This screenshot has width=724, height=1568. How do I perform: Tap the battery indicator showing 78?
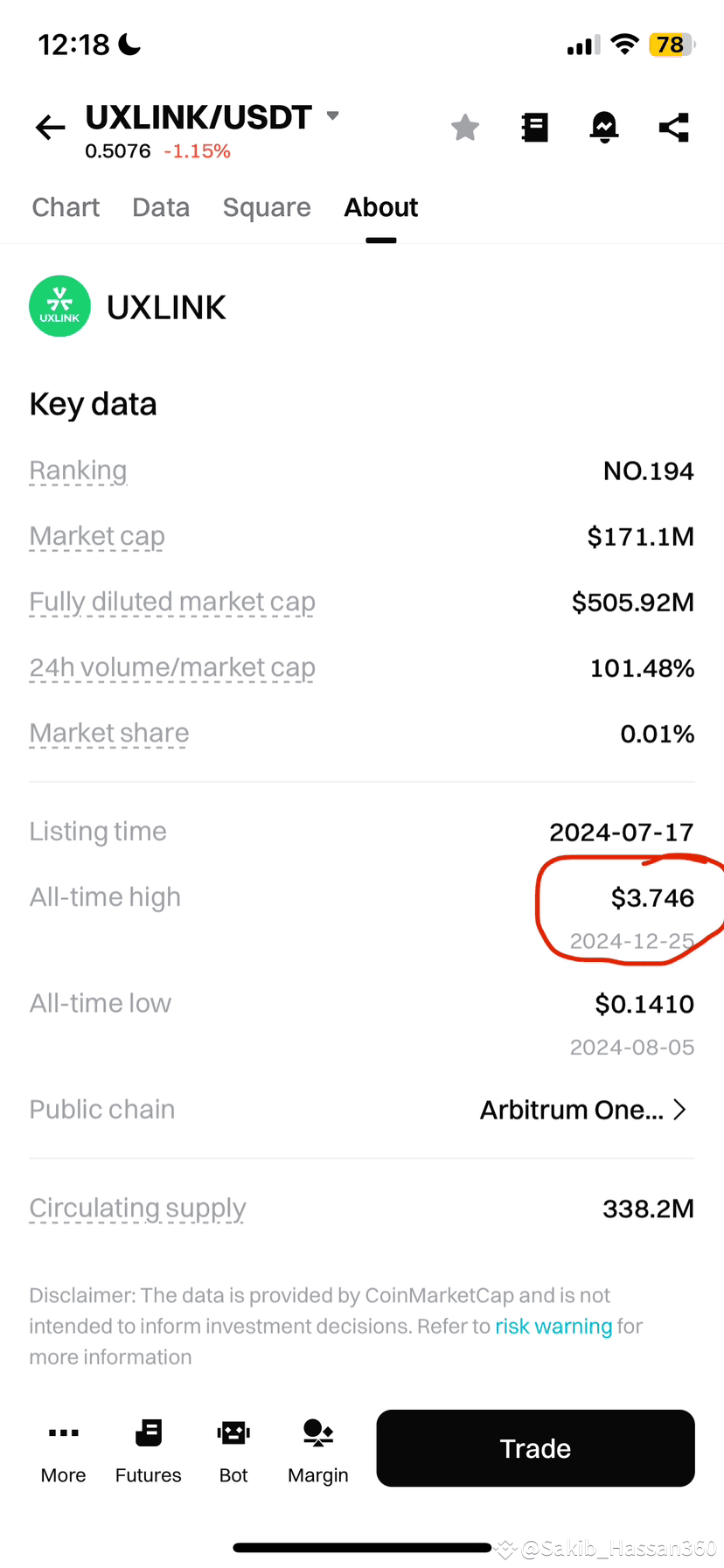pos(668,44)
